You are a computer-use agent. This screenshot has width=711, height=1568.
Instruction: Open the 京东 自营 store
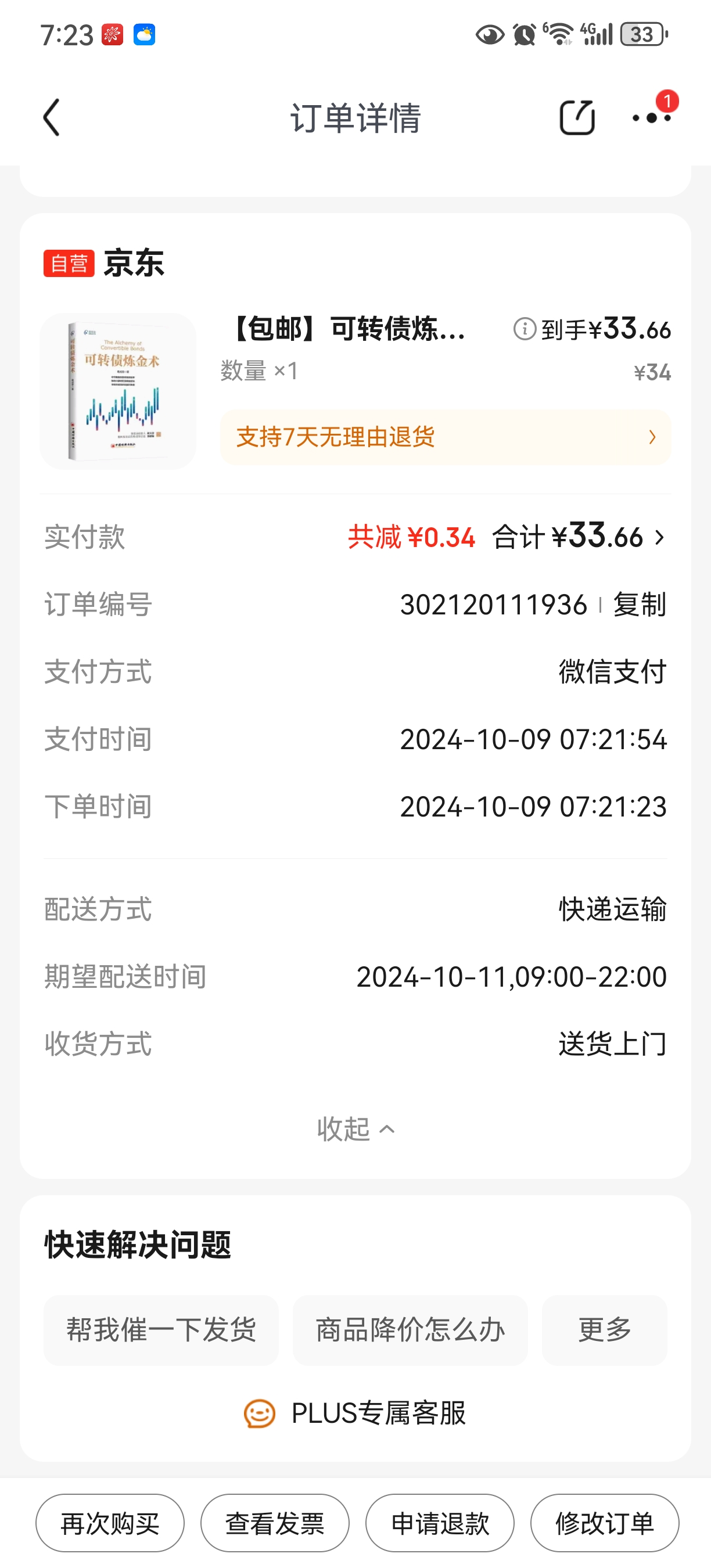click(x=104, y=264)
